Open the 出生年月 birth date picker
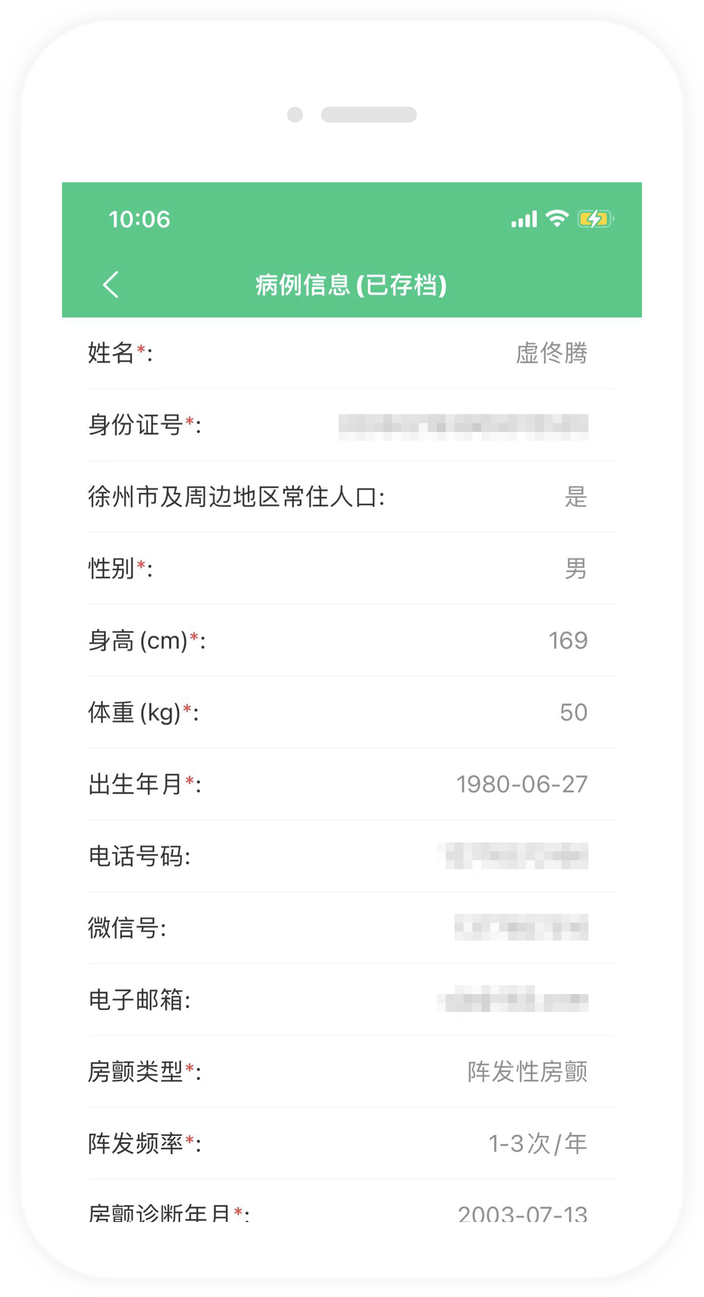The image size is (704, 1297). point(352,785)
